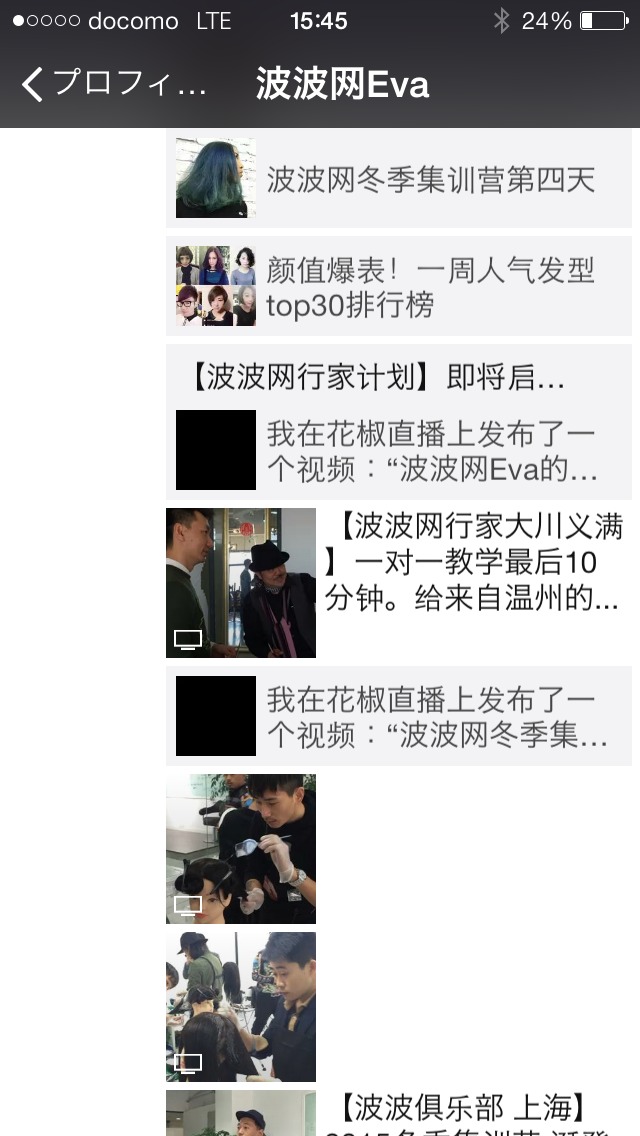
Task: Open the 波波网冬季集… 花椒直播 video link
Action: tap(399, 716)
